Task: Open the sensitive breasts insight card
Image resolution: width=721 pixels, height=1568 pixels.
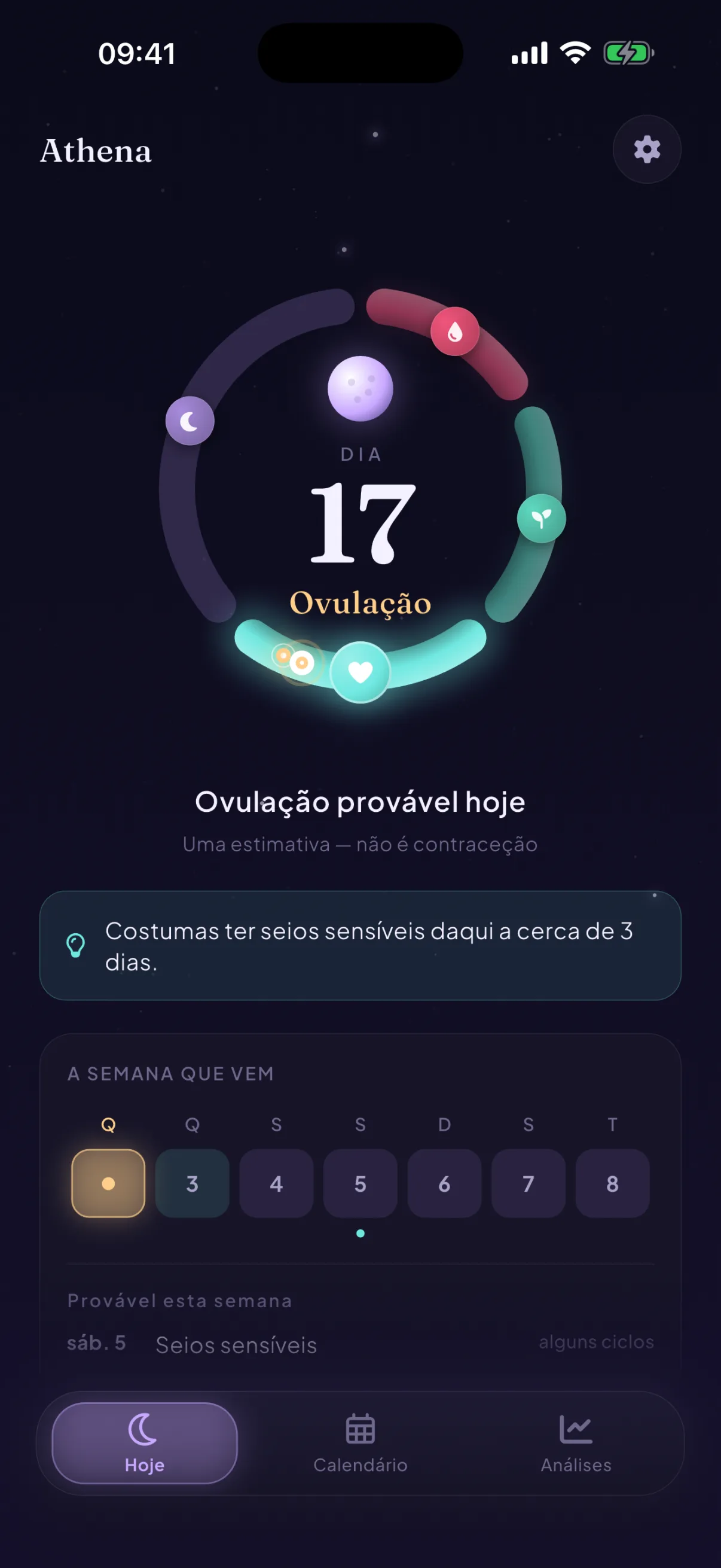Action: (x=360, y=945)
